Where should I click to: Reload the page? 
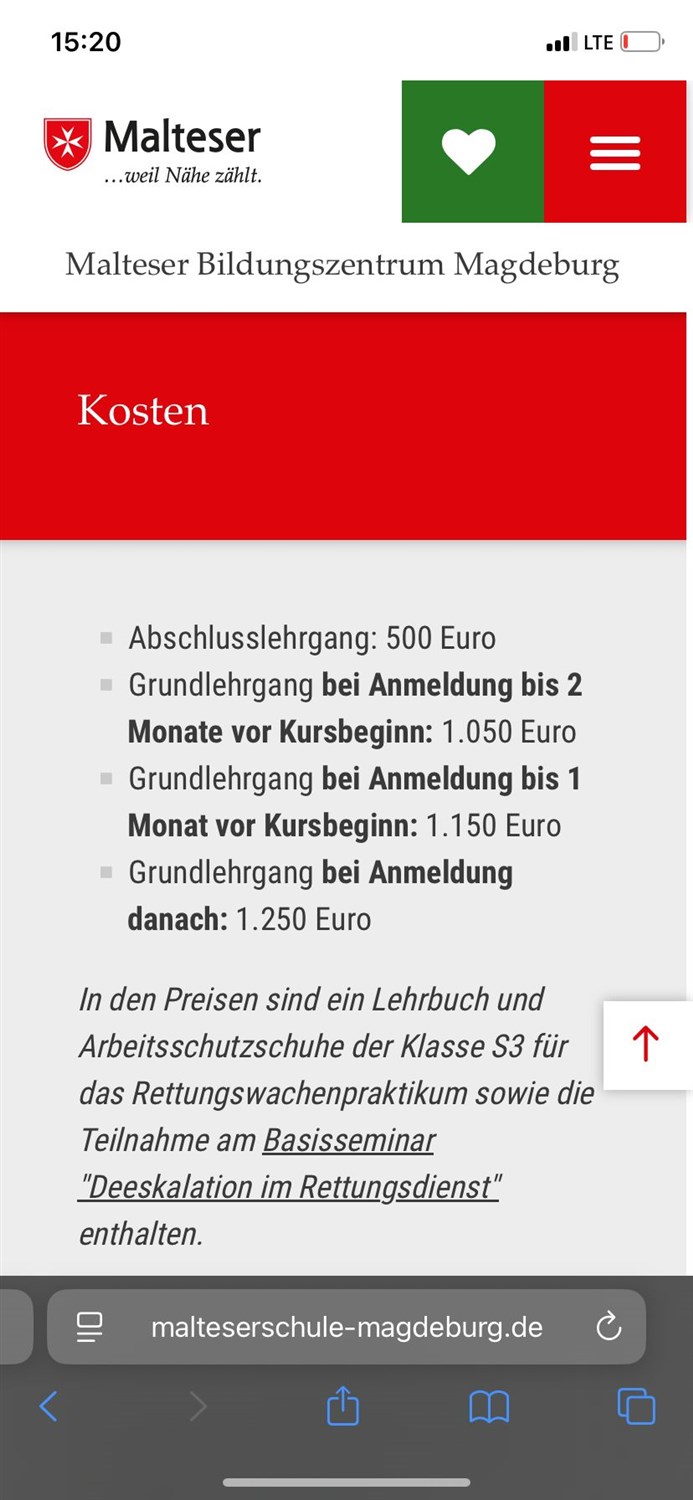point(608,1327)
